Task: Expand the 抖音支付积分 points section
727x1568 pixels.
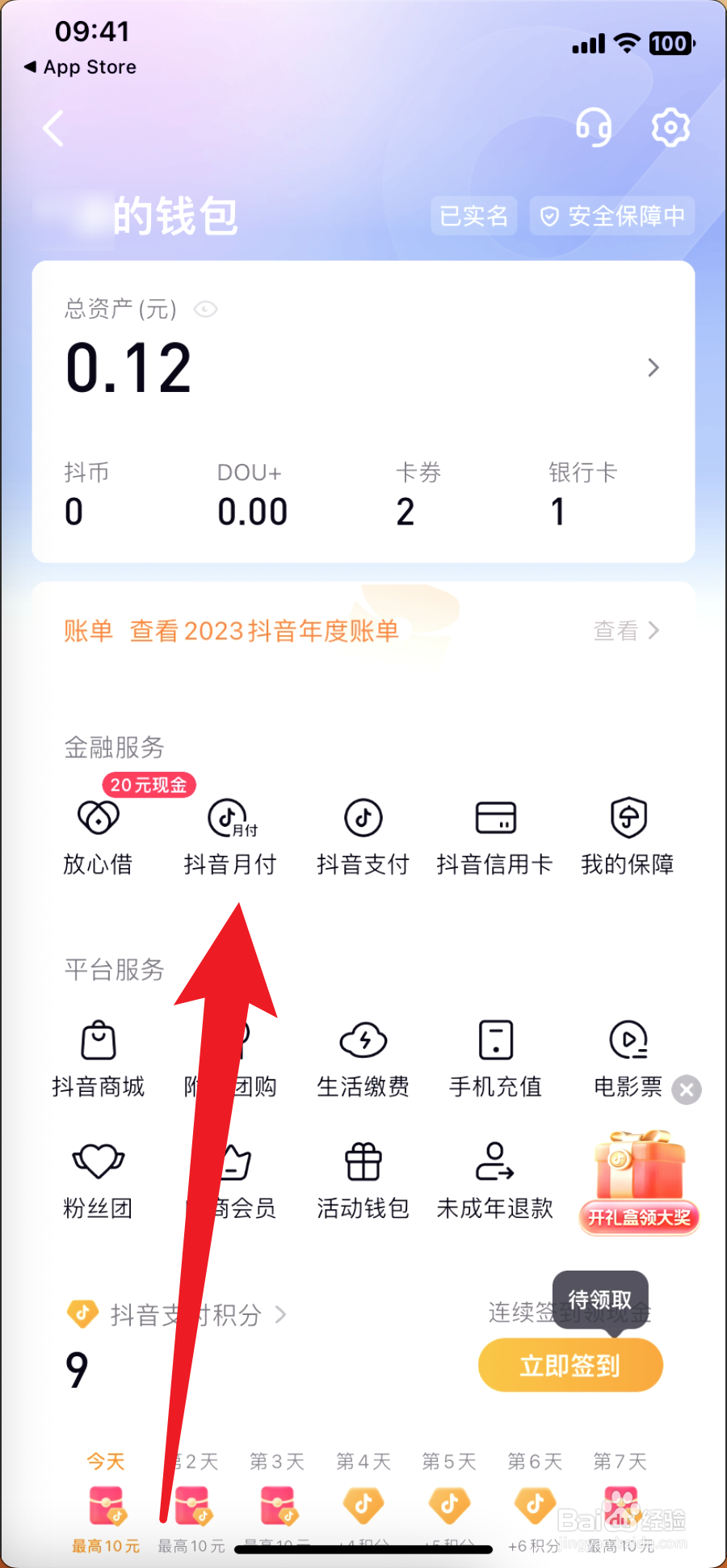Action: (279, 1314)
